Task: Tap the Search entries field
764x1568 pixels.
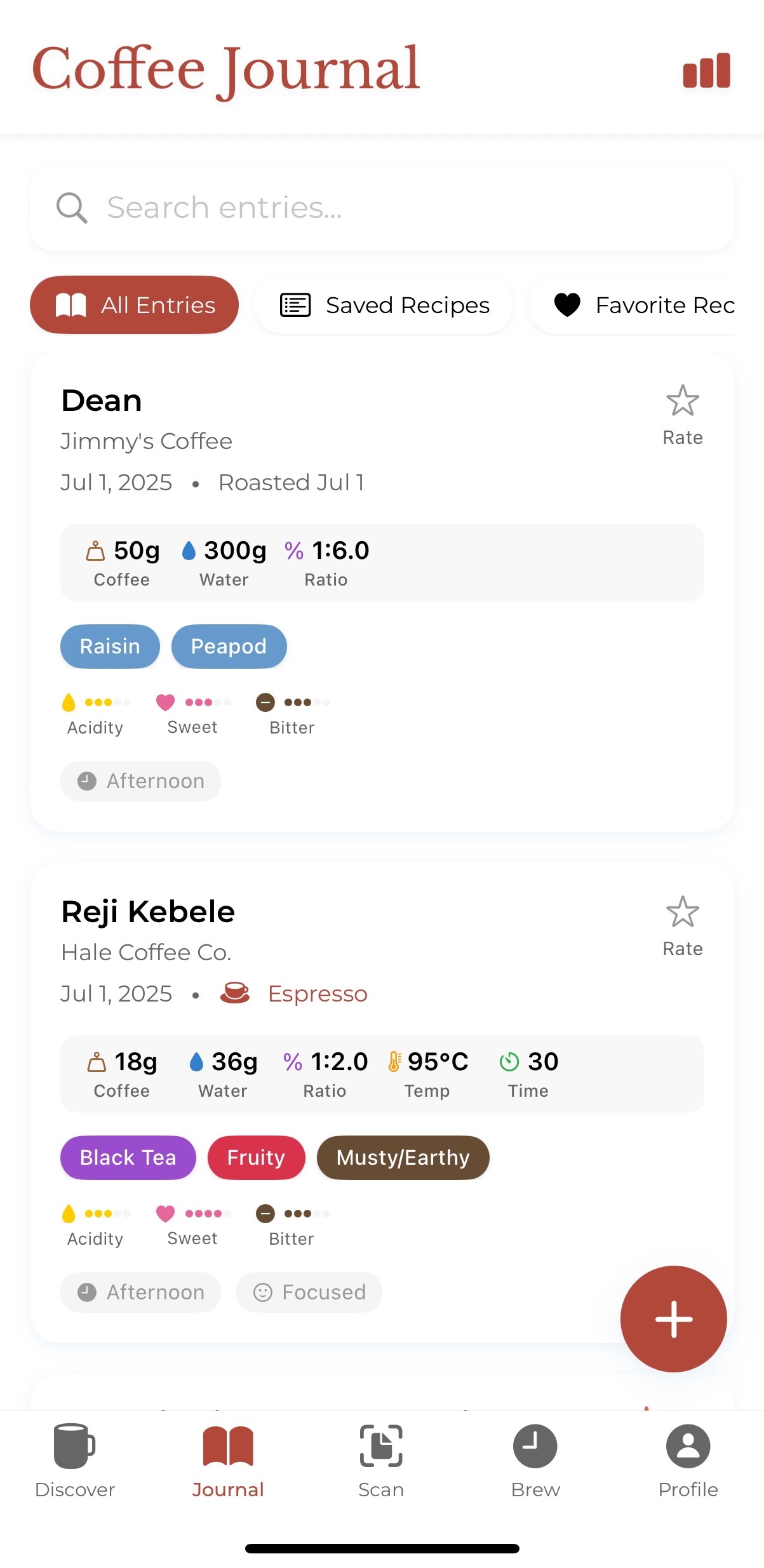Action: click(x=382, y=208)
